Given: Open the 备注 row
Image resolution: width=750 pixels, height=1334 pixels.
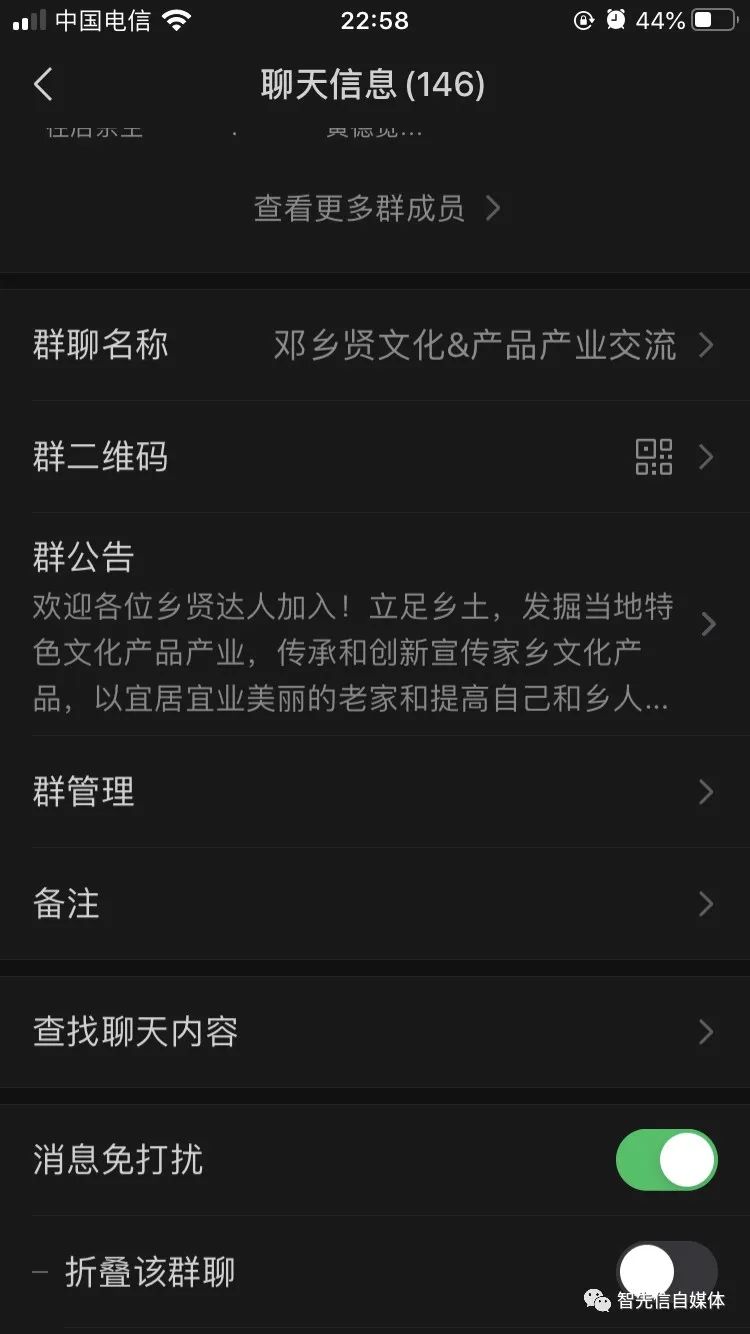Looking at the screenshot, I should tap(375, 904).
